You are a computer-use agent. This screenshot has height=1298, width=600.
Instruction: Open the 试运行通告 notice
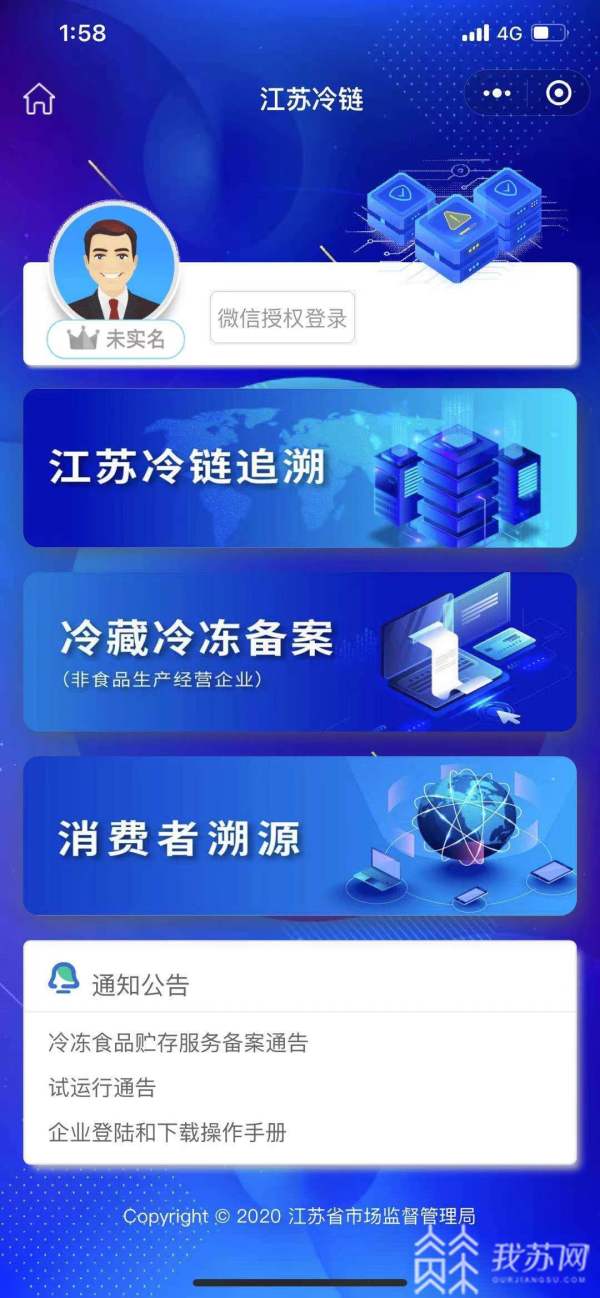pyautogui.click(x=102, y=1088)
